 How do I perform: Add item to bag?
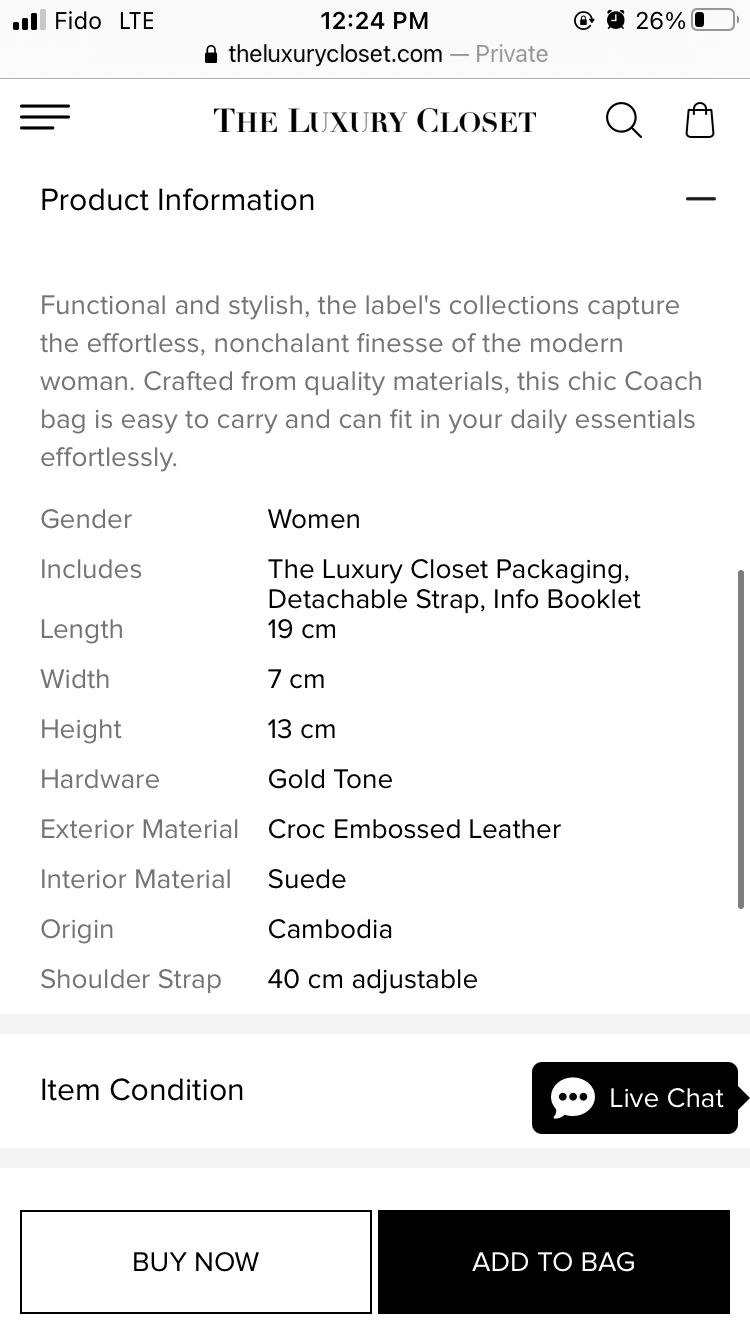click(x=554, y=1262)
